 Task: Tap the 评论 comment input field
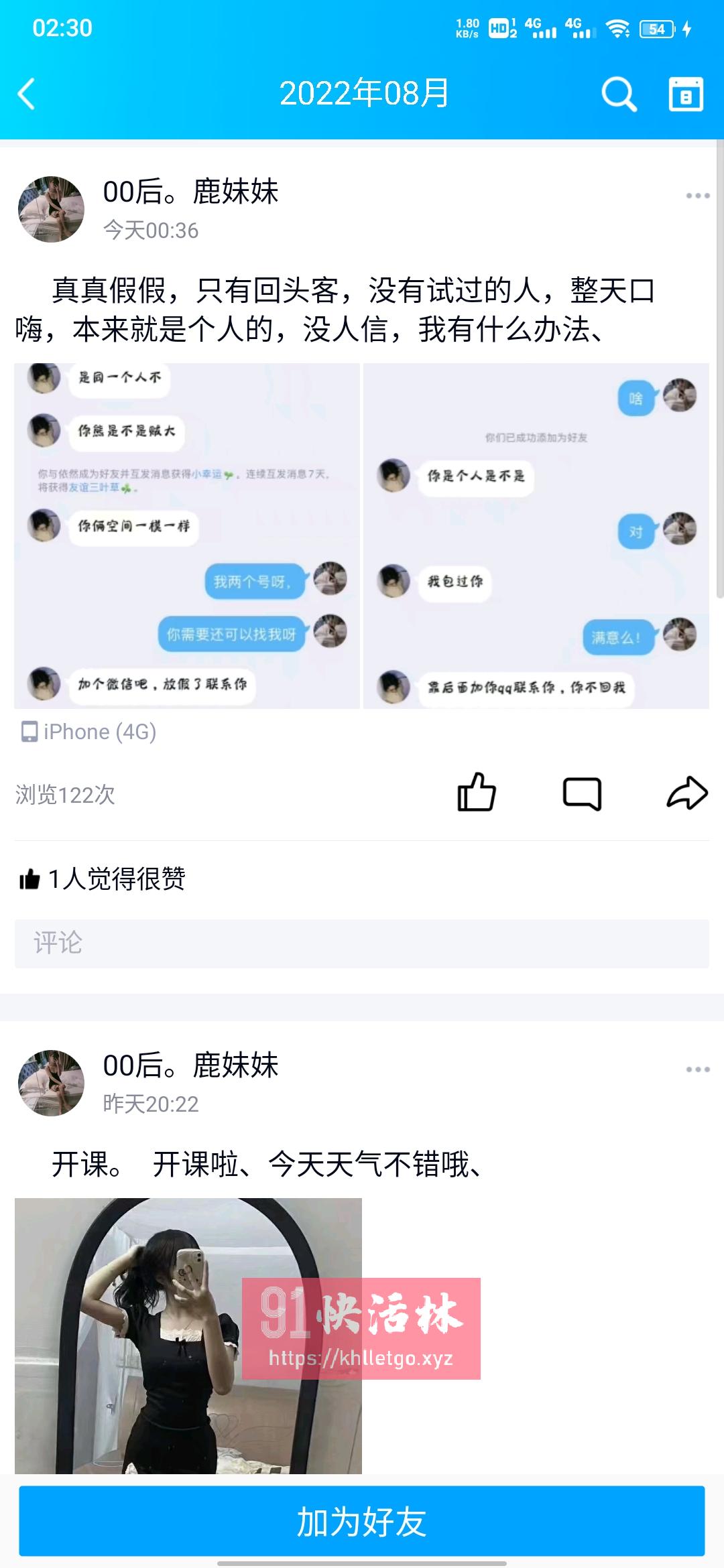pyautogui.click(x=362, y=943)
